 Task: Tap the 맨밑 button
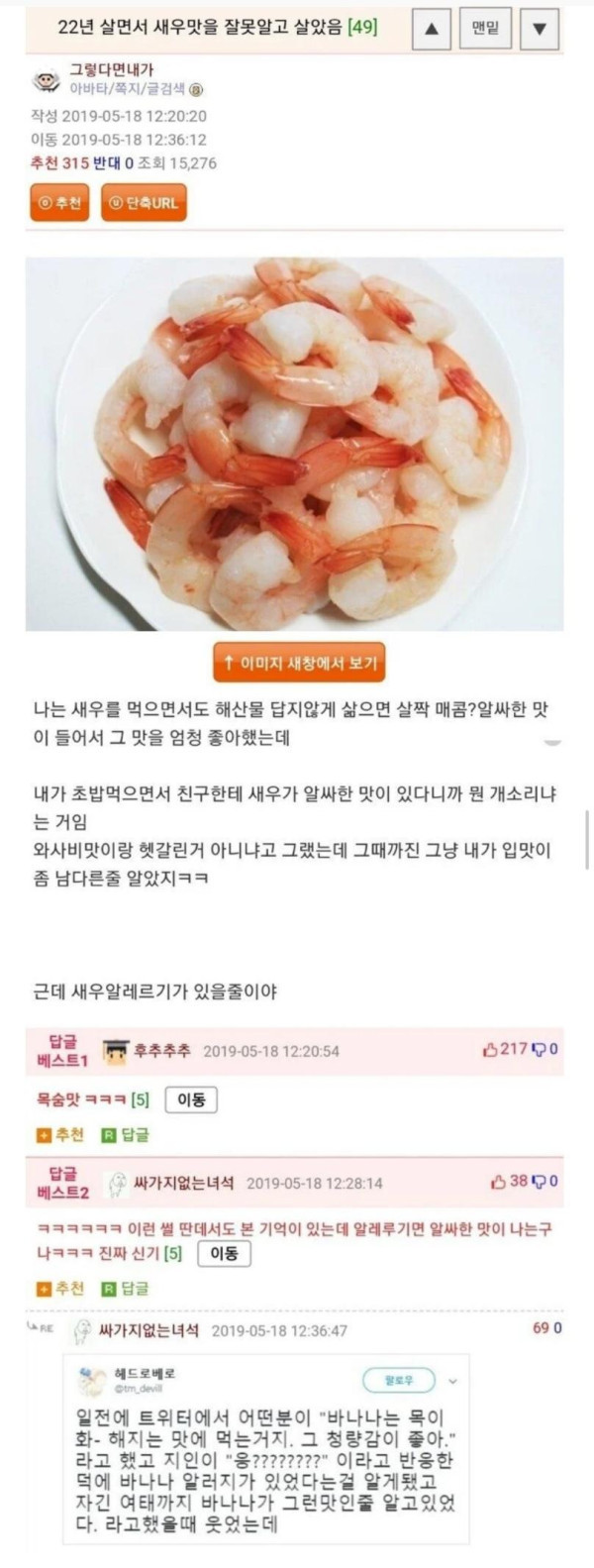tap(485, 29)
